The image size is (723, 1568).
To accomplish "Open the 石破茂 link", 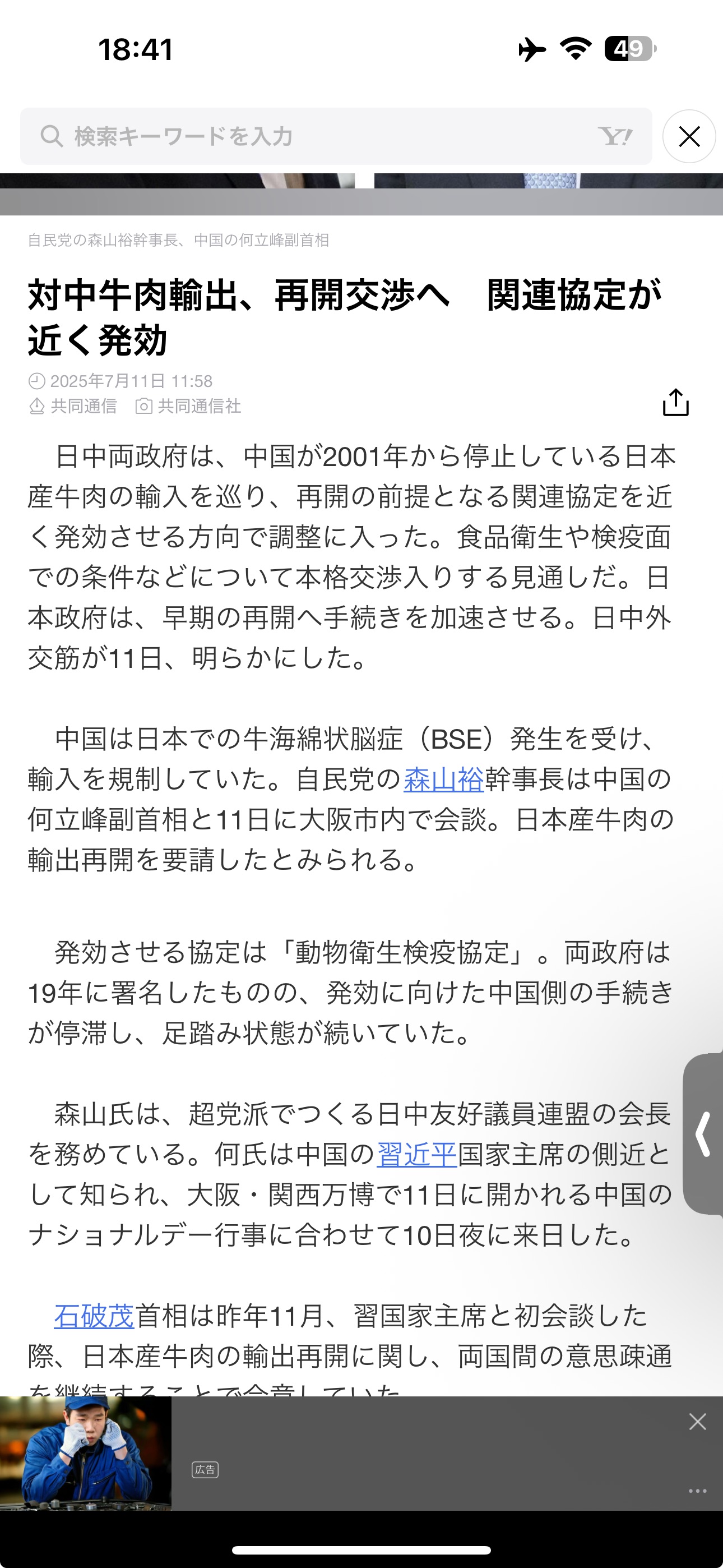I will 94,1316.
